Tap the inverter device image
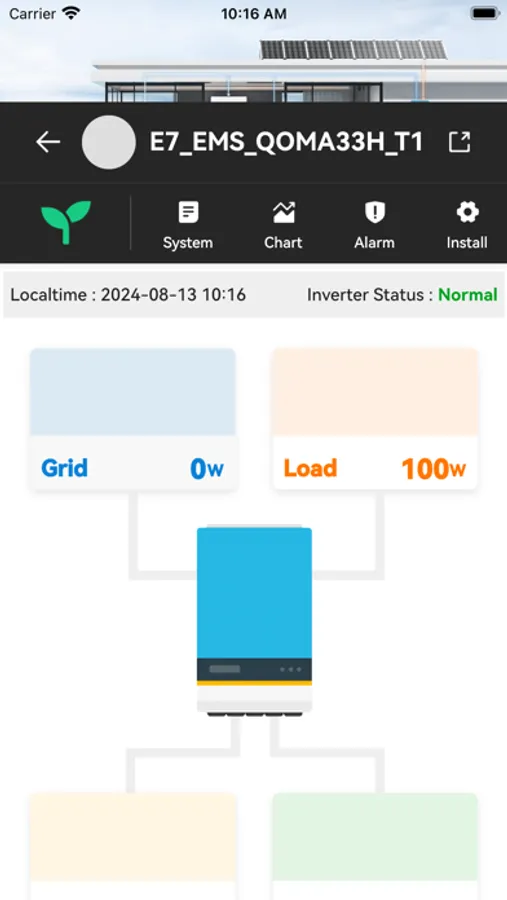 [254, 620]
